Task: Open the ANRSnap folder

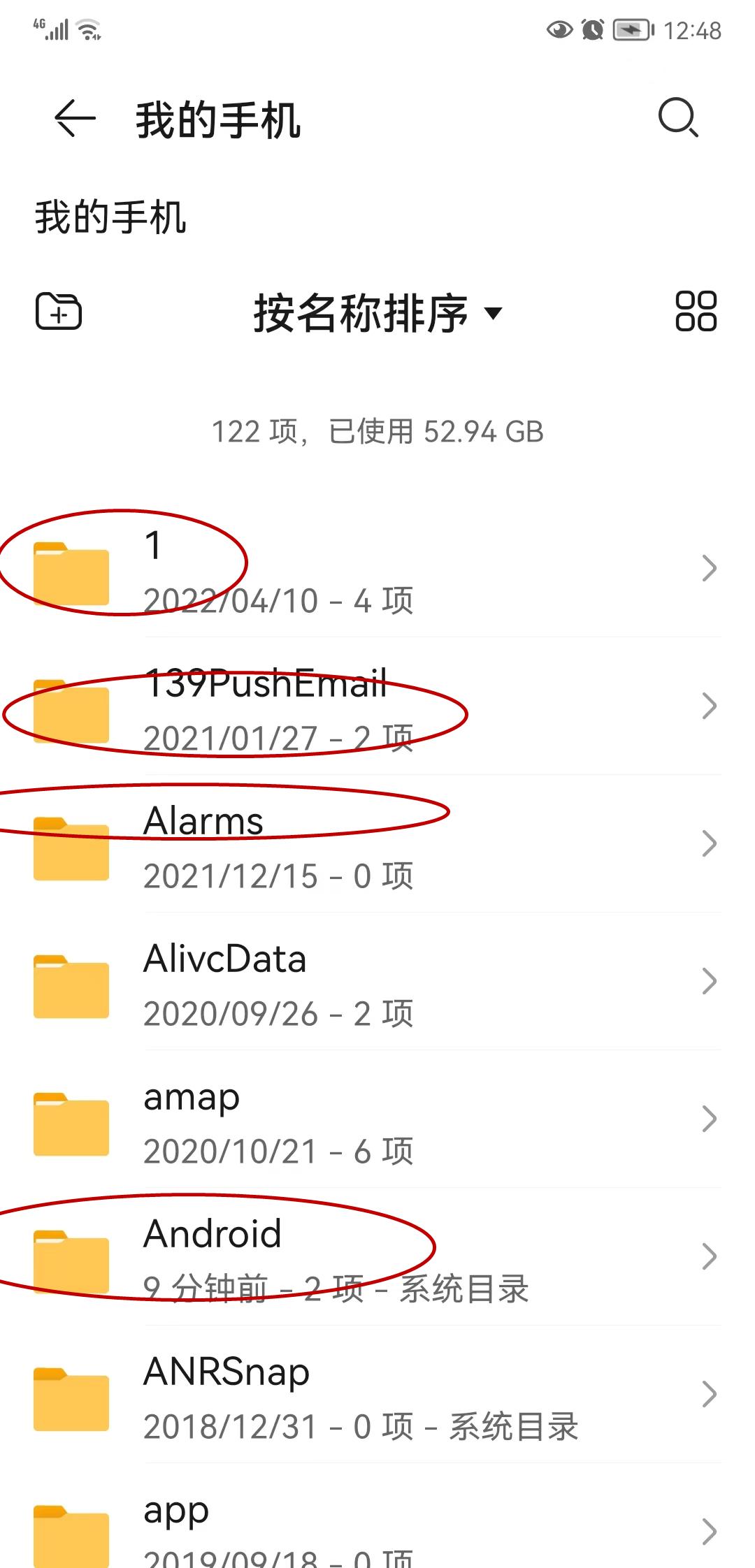Action: [377, 1396]
